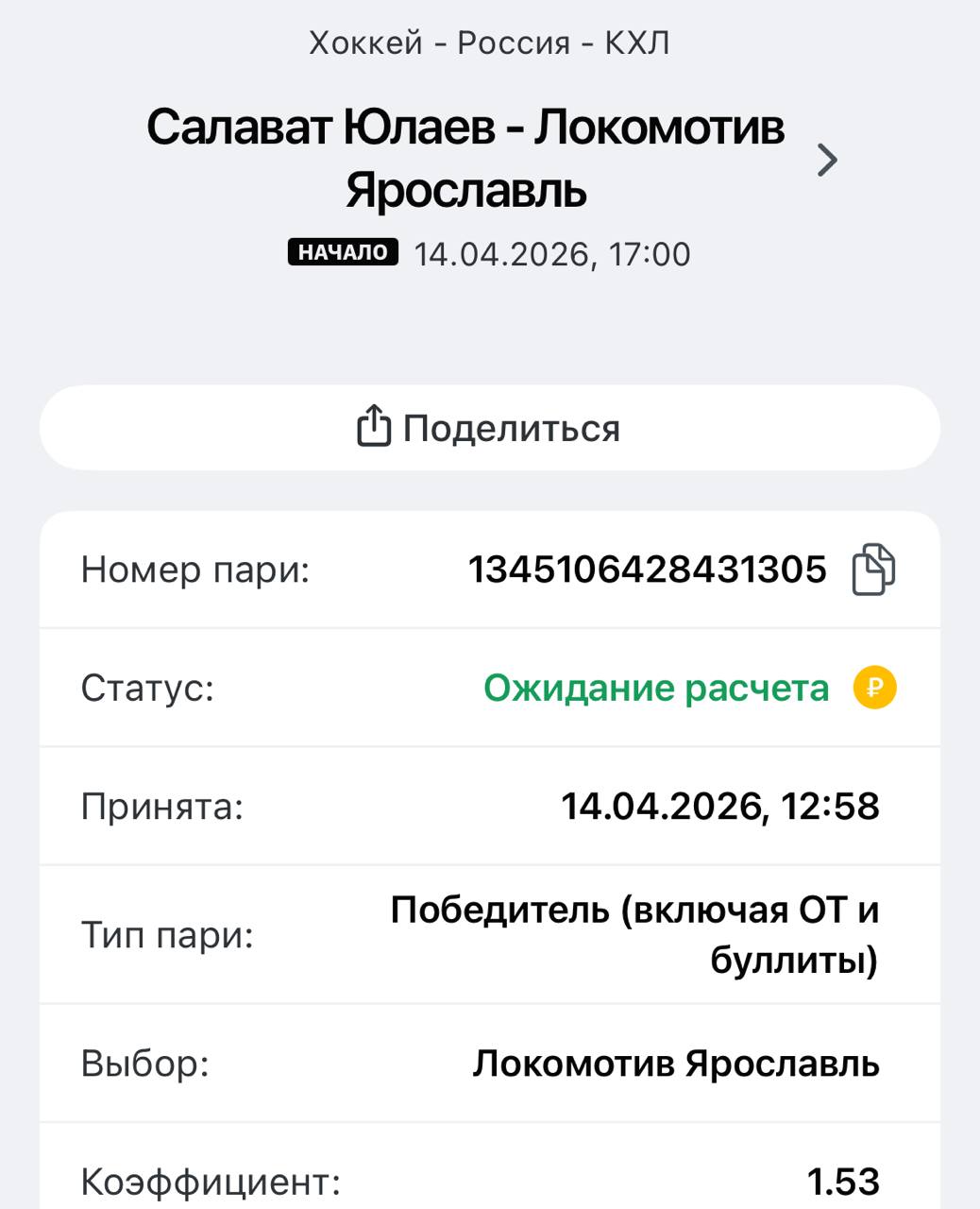Open the Салават Юлаев - Локомотив match page
The image size is (980, 1209).
coord(826,160)
